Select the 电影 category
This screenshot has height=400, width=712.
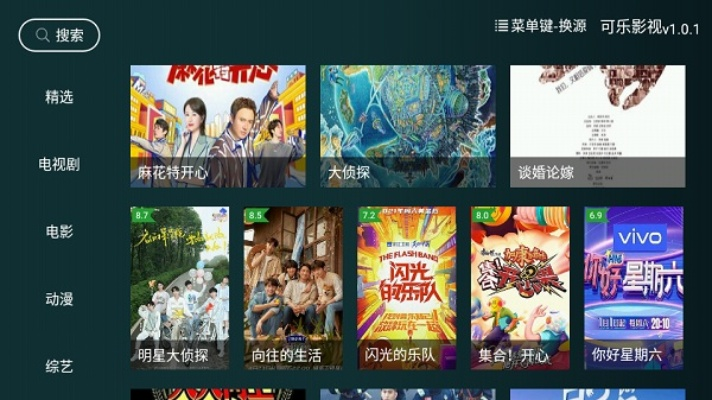click(x=59, y=231)
